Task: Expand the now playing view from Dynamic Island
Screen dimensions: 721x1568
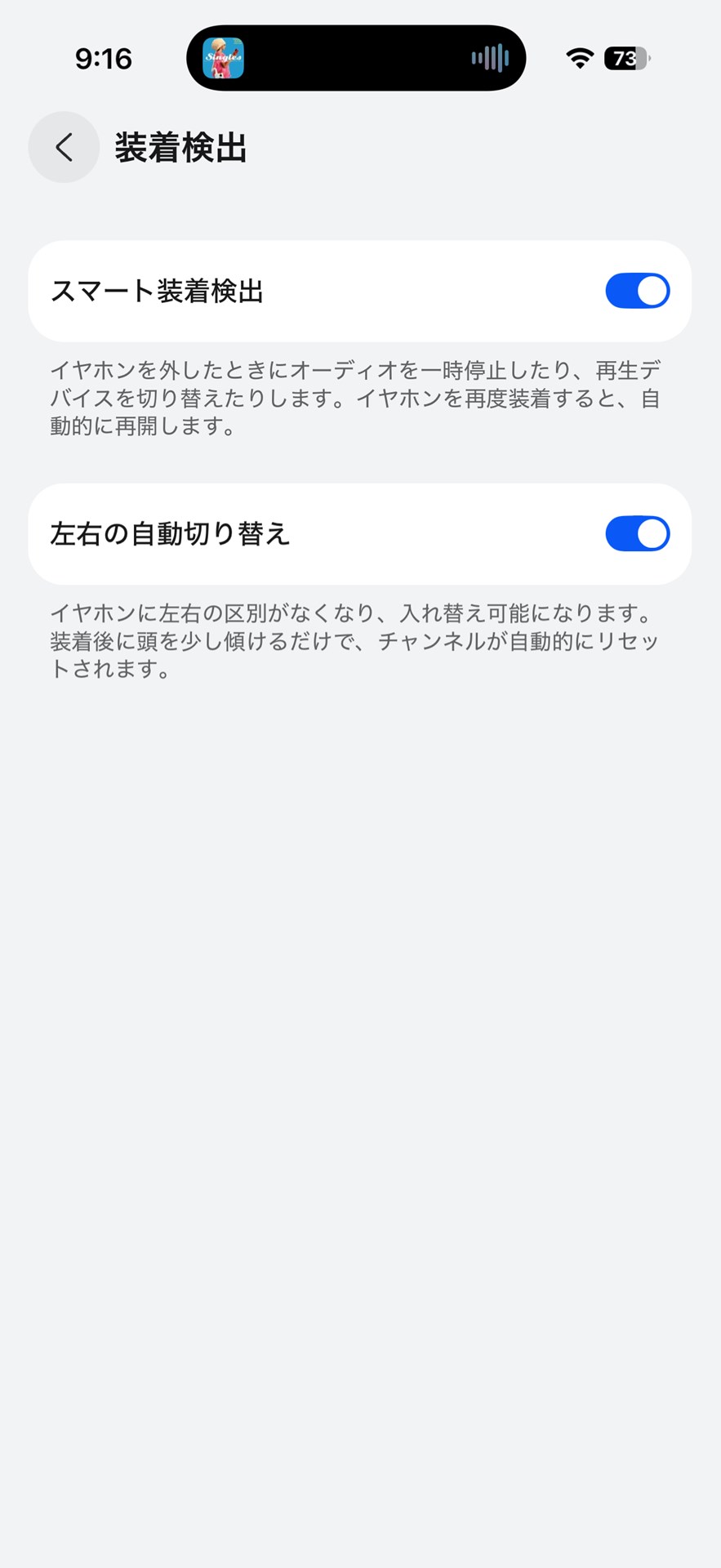Action: point(356,58)
